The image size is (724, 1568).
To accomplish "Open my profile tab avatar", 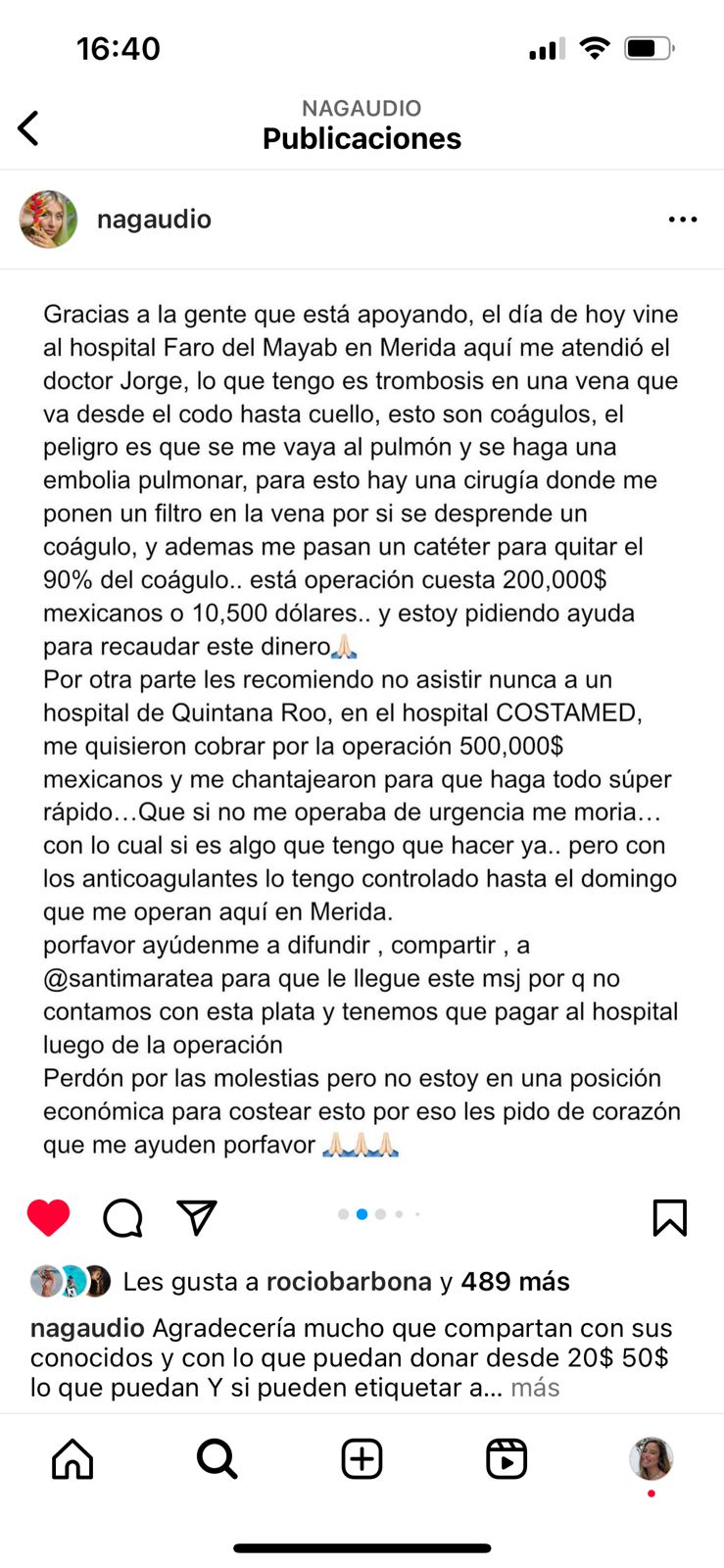I will tap(652, 1459).
